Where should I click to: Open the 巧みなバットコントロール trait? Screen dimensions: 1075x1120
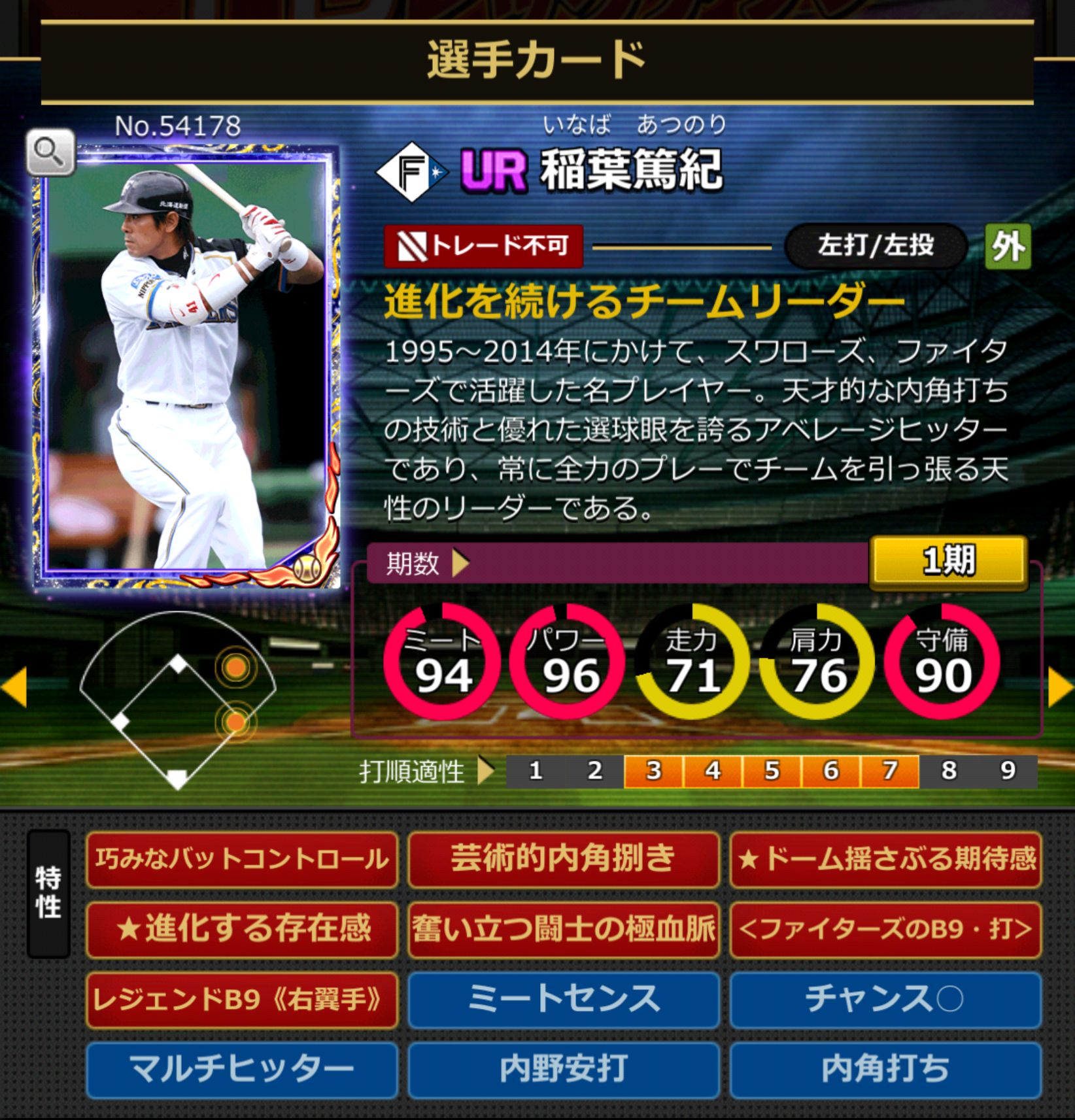click(242, 859)
